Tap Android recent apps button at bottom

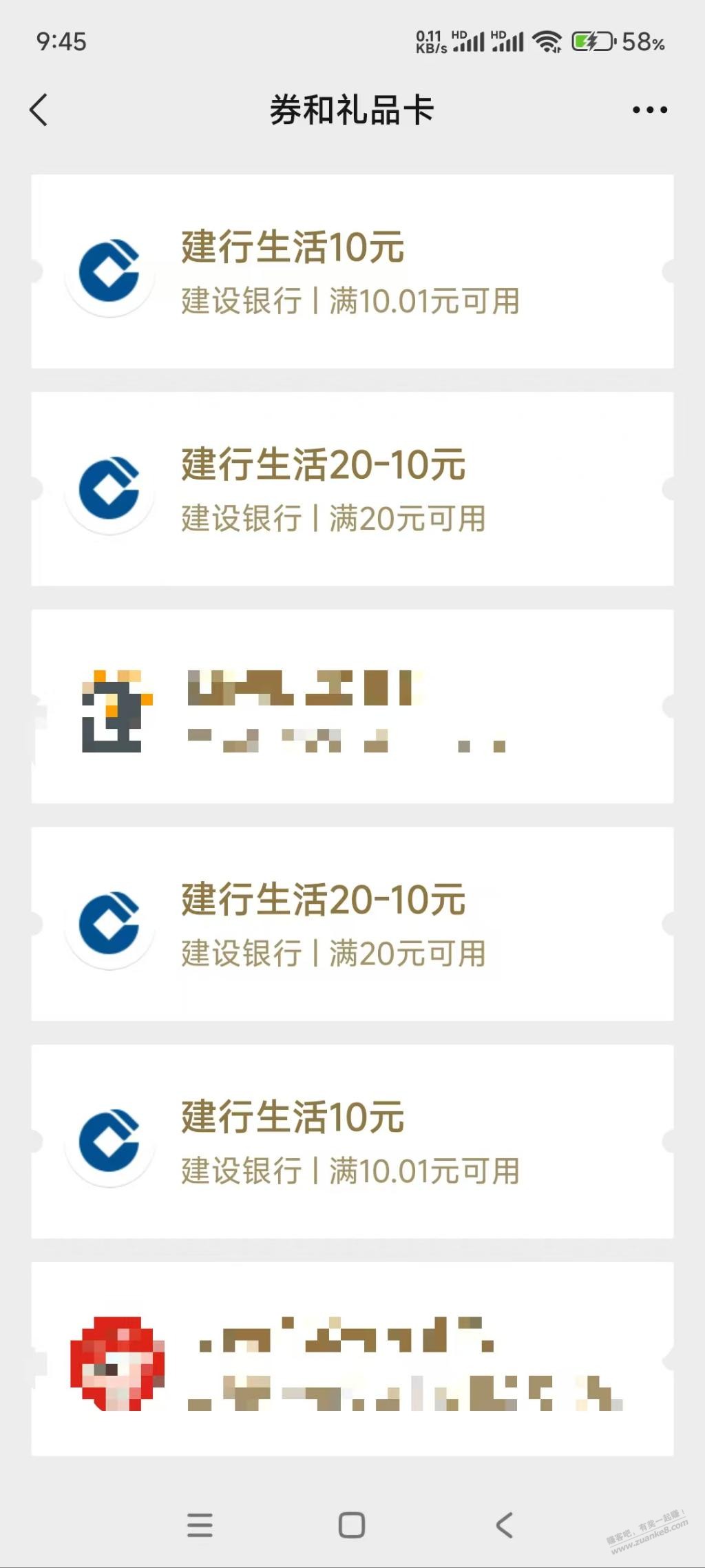(x=200, y=1521)
